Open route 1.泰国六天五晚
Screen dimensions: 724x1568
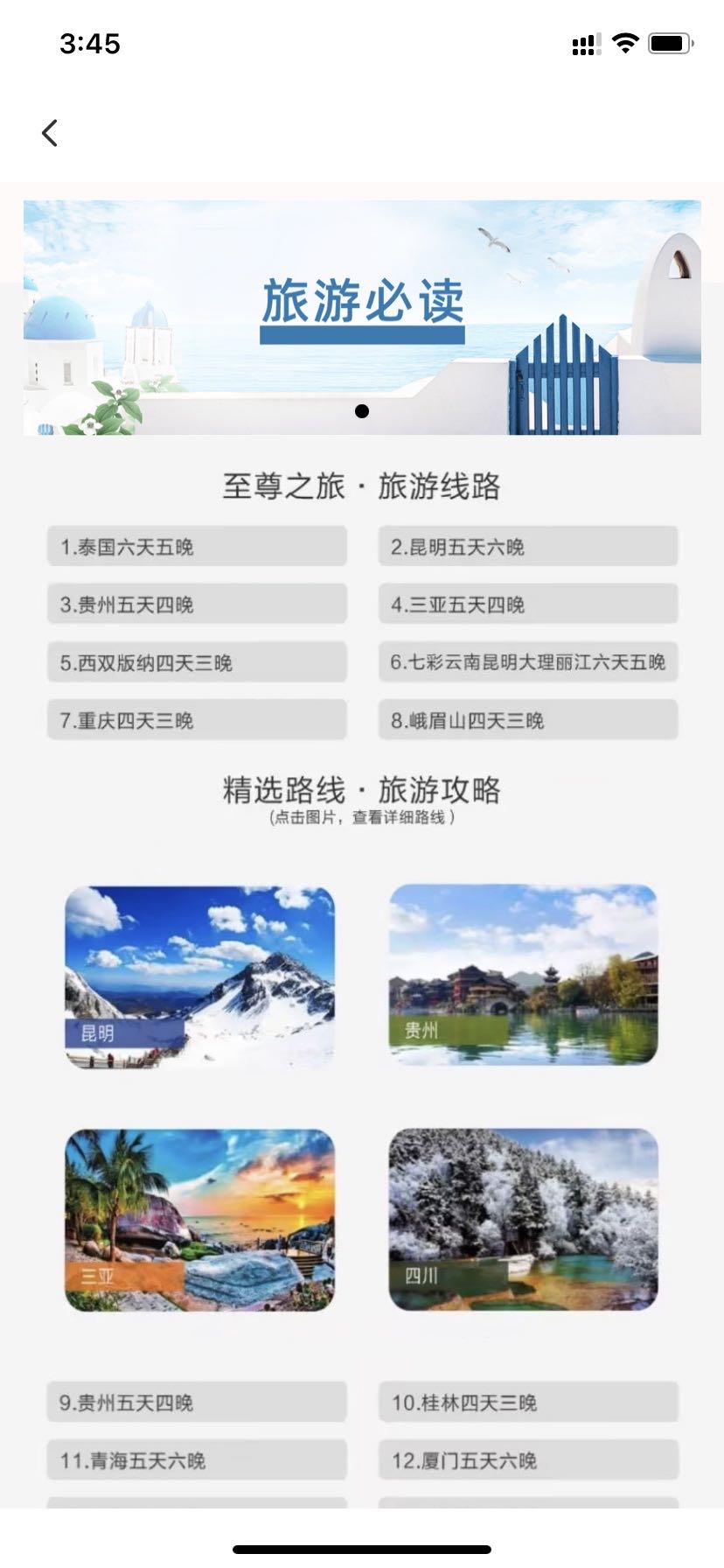197,547
